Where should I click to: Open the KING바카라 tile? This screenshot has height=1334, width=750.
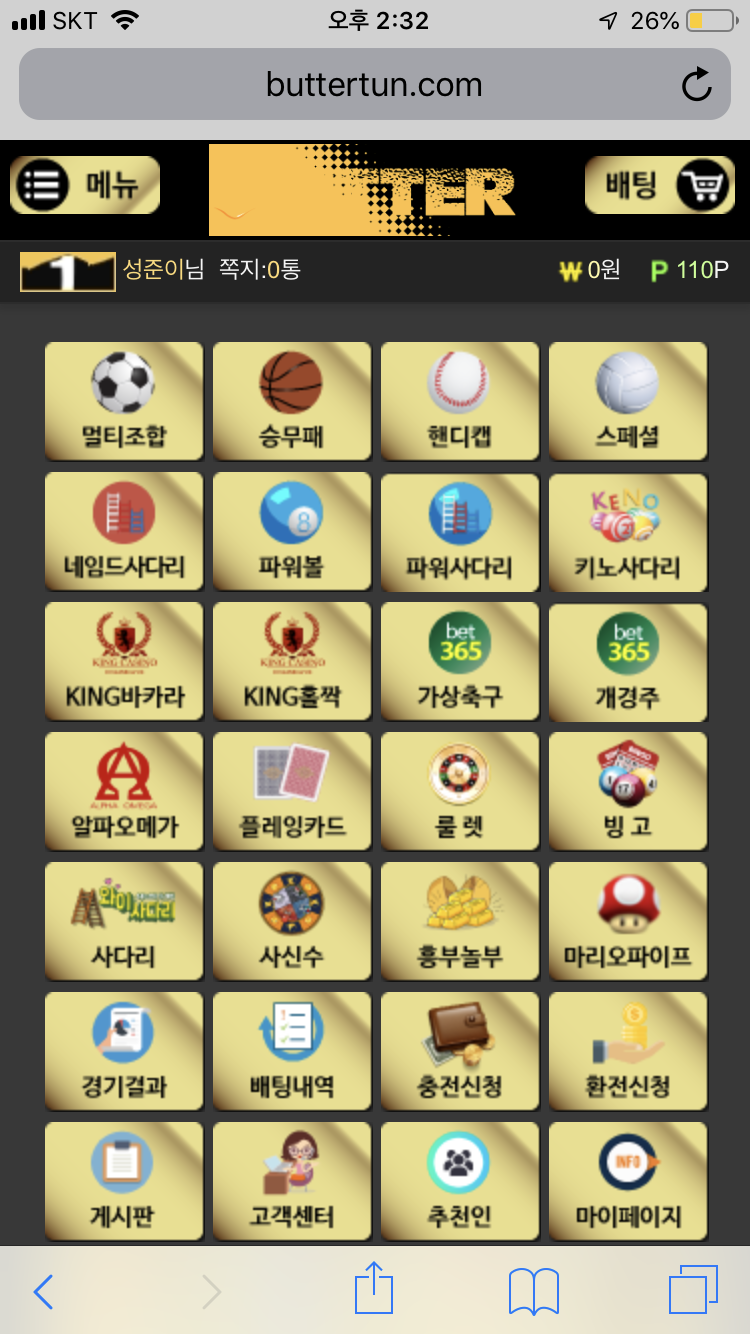124,661
